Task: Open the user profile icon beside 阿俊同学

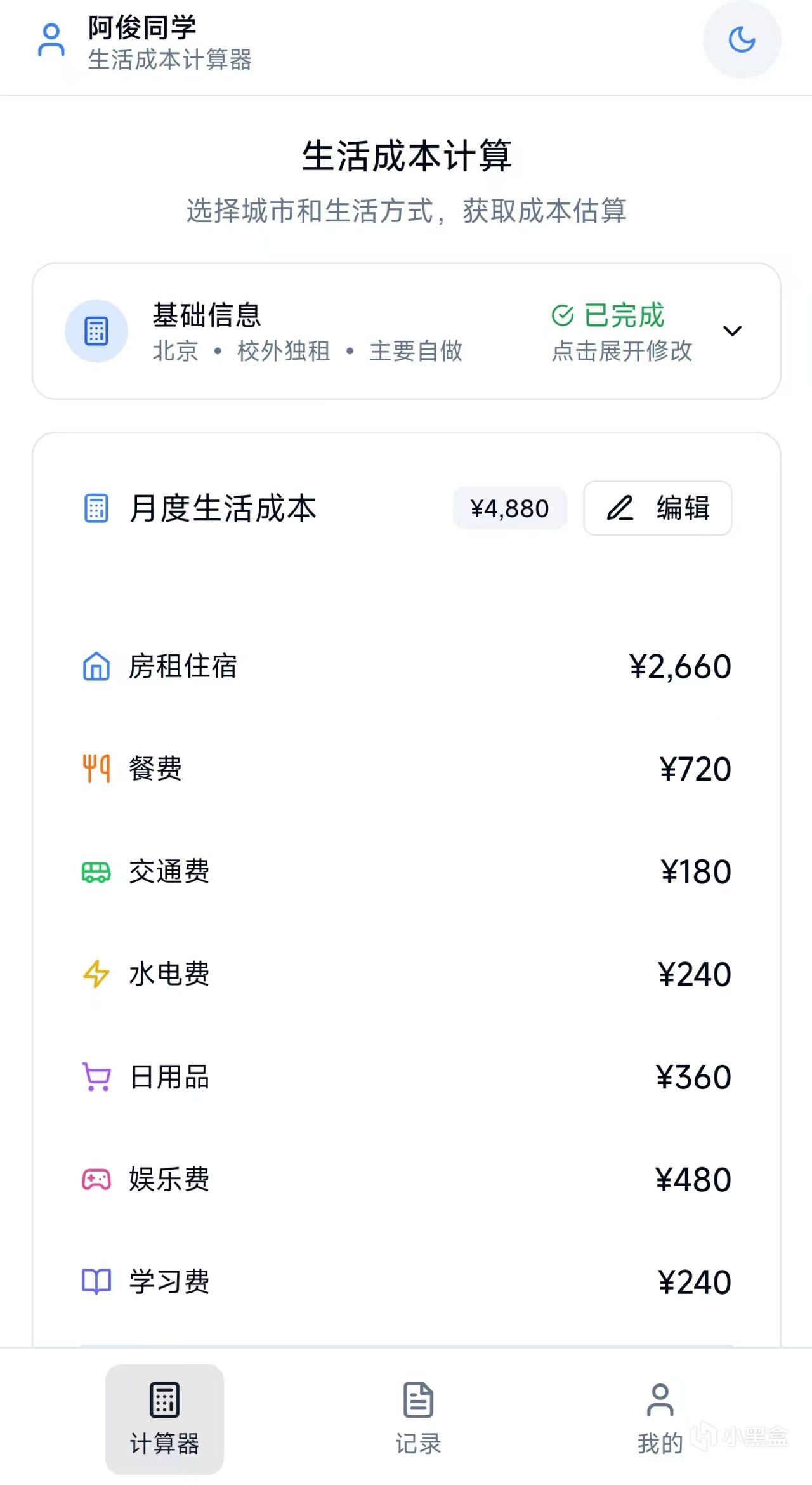Action: [x=51, y=41]
